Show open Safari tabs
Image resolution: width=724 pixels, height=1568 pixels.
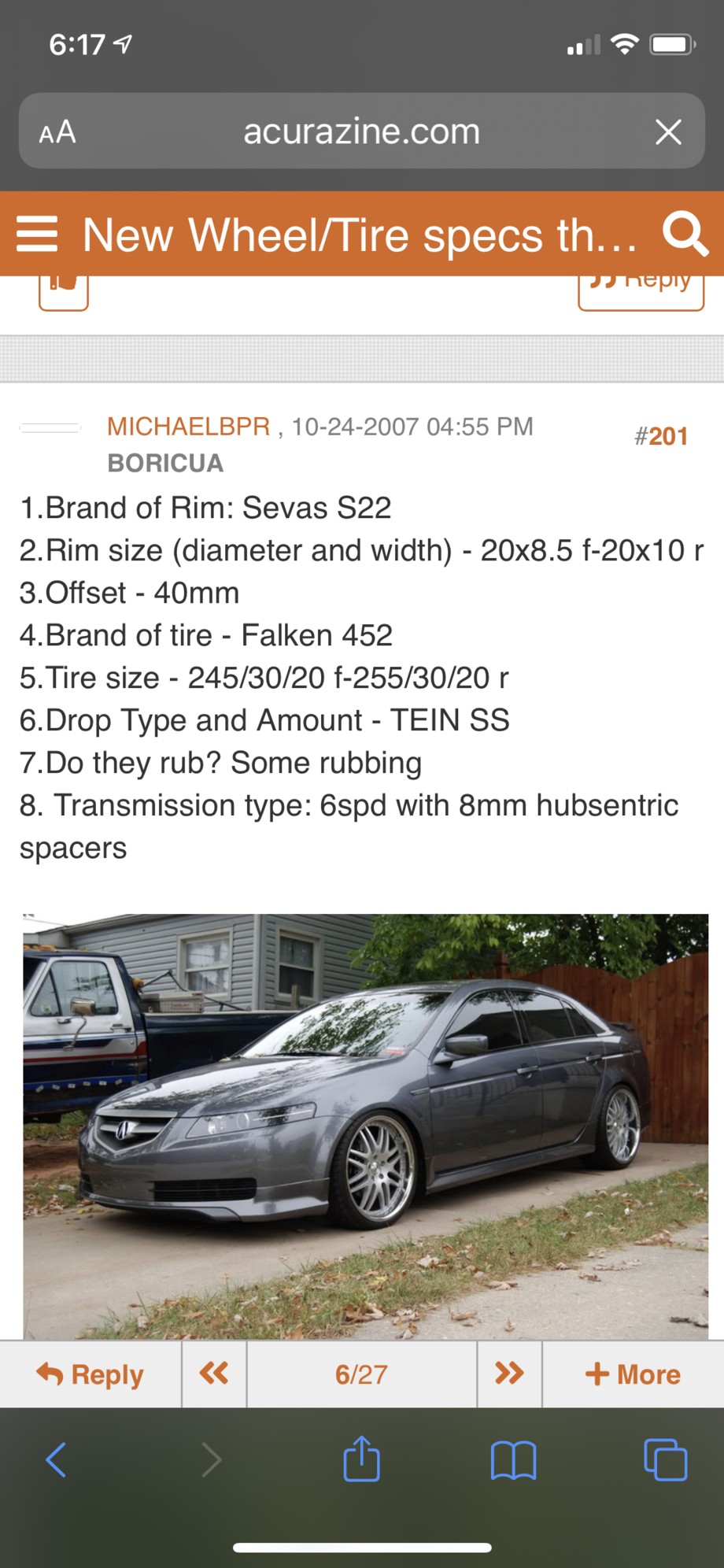[665, 1459]
